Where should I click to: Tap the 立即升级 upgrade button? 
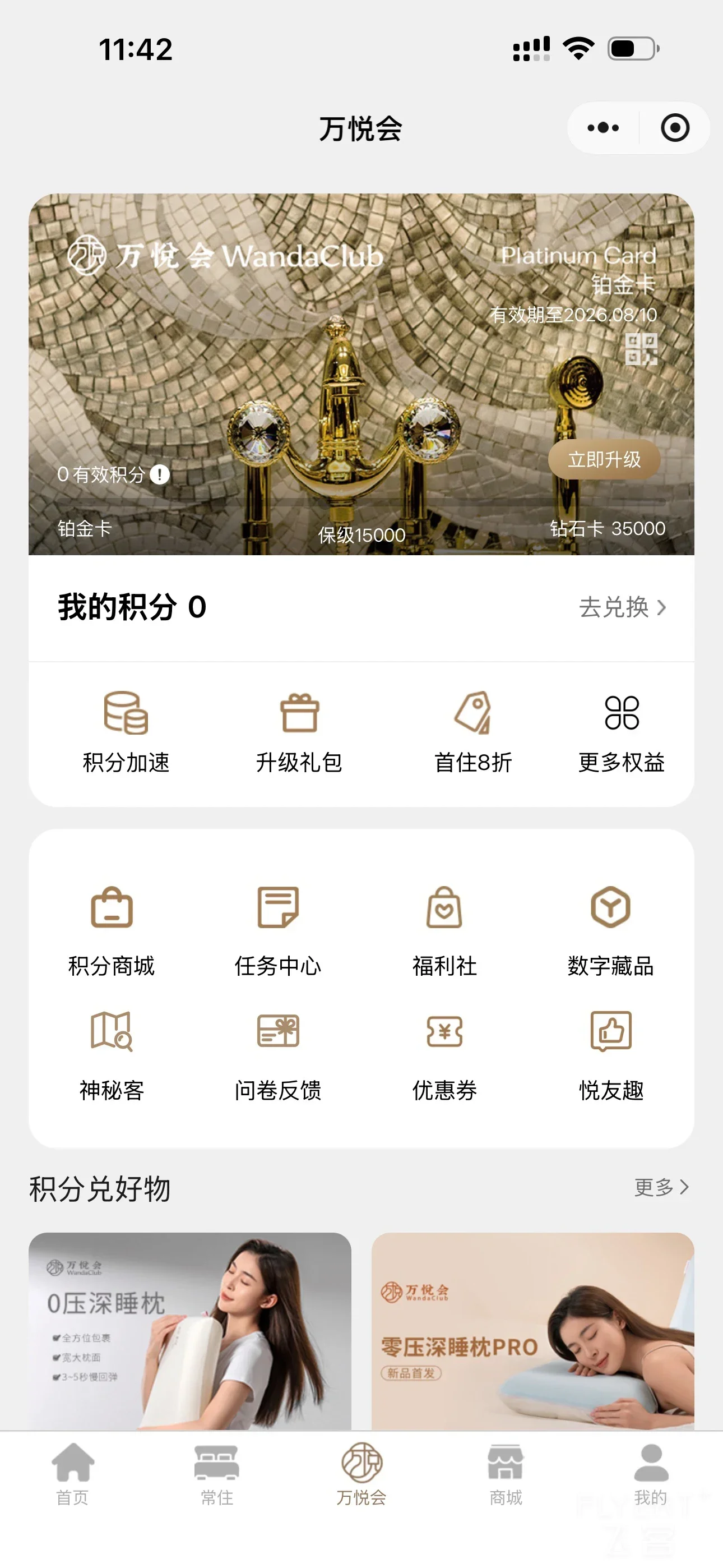[604, 459]
